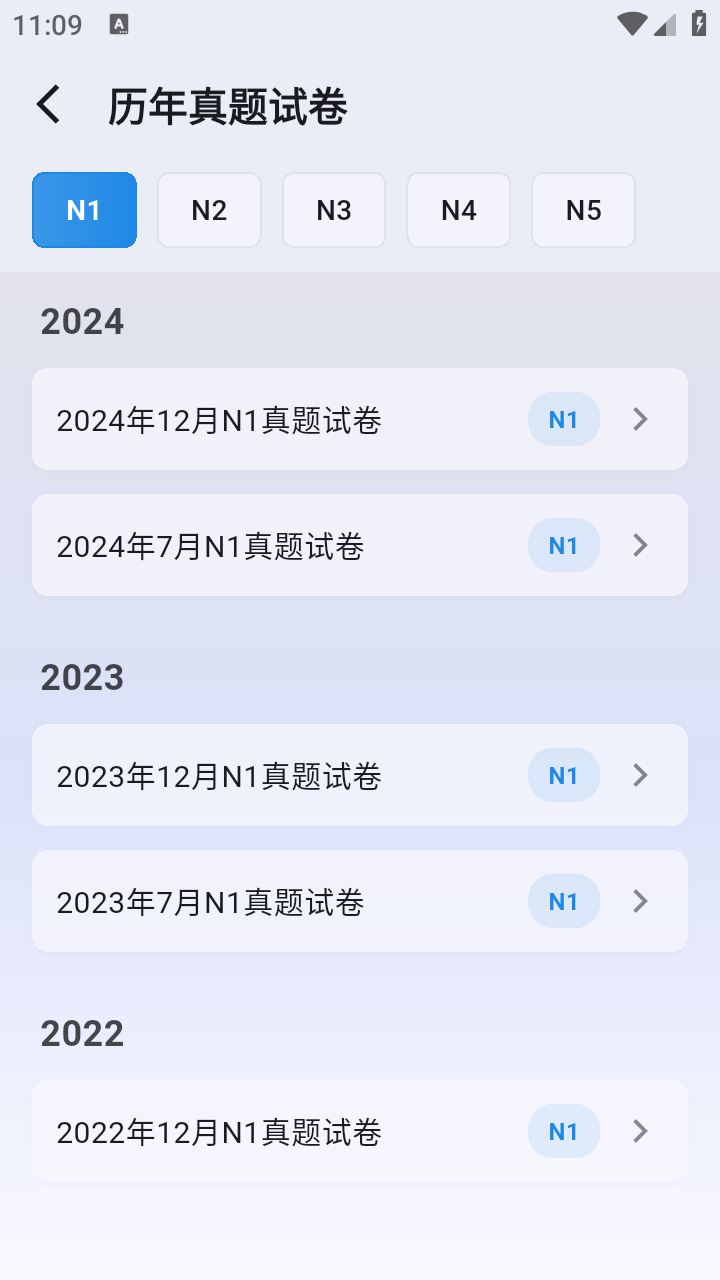Tap the back arrow to leave exam list
The height and width of the screenshot is (1280, 720).
pyautogui.click(x=47, y=103)
